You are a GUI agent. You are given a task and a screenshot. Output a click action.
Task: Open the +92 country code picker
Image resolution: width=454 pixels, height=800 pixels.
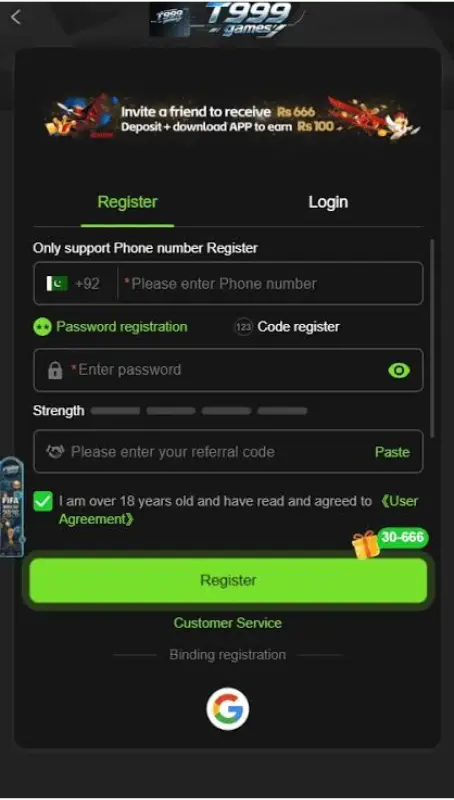point(74,284)
